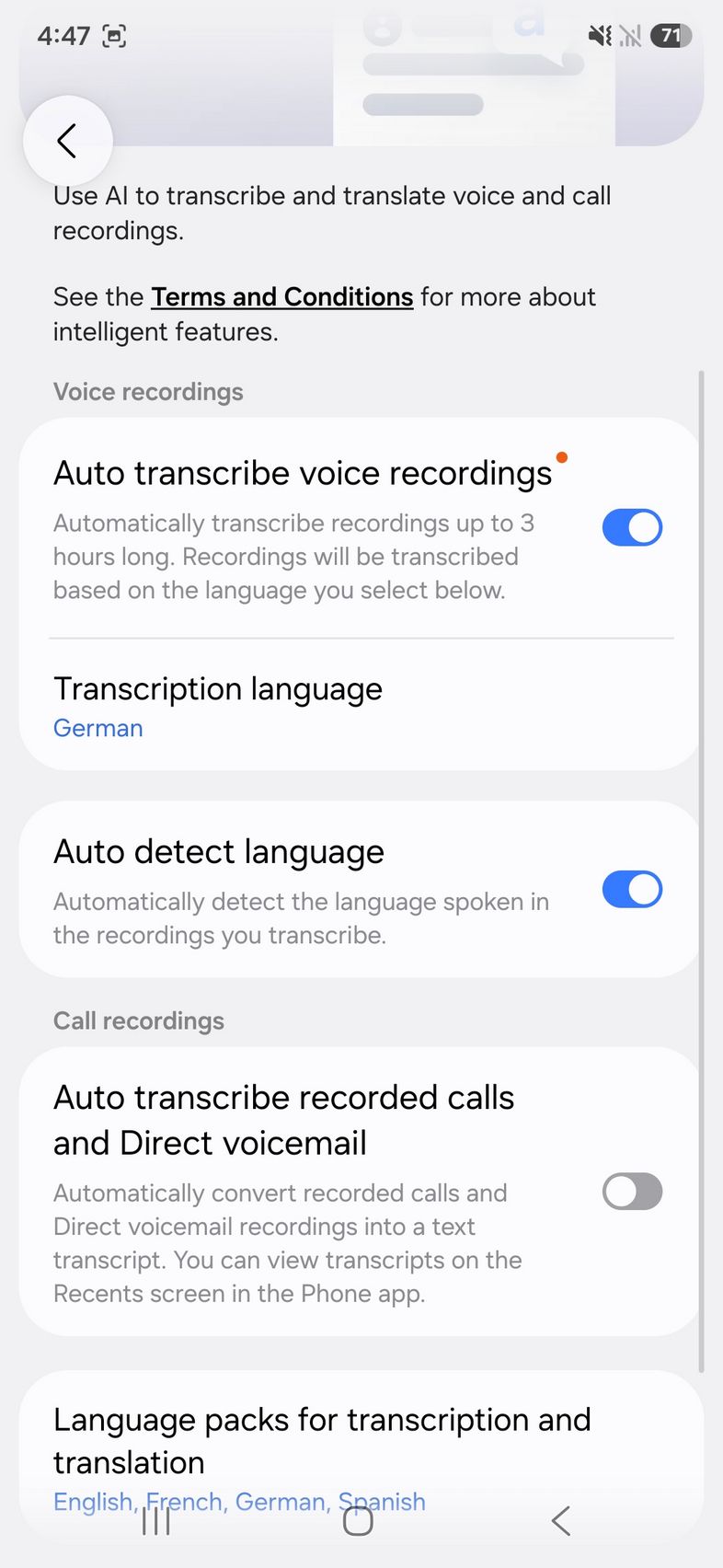This screenshot has width=723, height=1568.
Task: Disable Auto detect language switch
Action: click(632, 890)
